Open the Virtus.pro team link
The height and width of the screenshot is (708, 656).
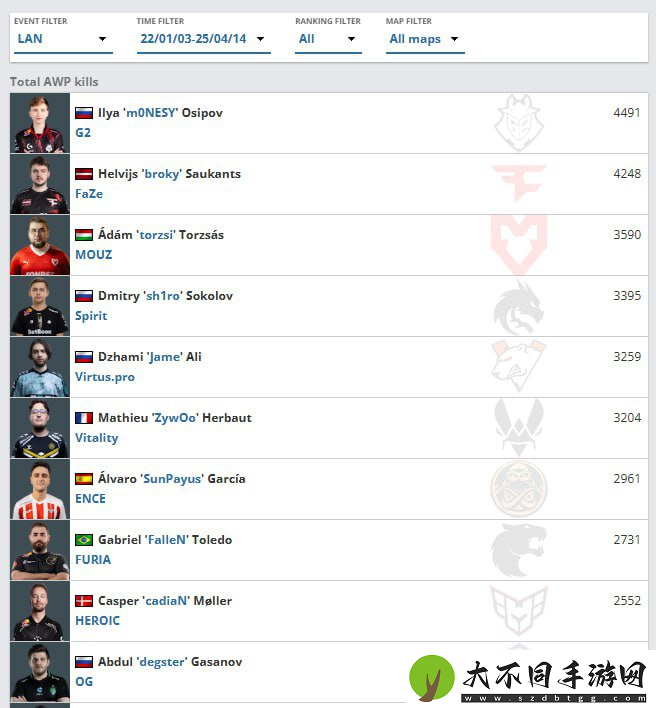tap(104, 376)
